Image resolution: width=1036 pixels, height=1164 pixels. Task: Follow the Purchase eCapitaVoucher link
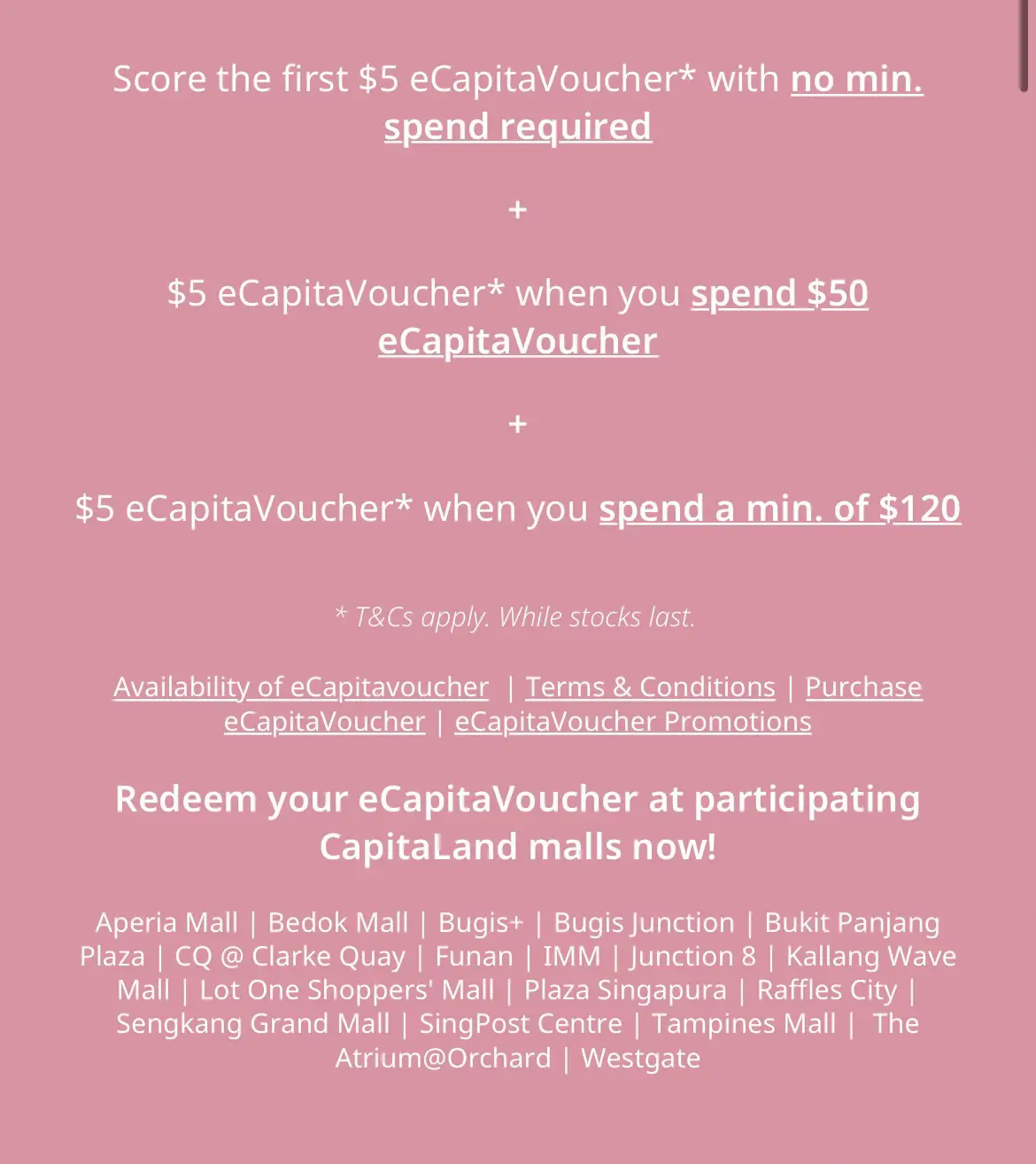pos(862,687)
